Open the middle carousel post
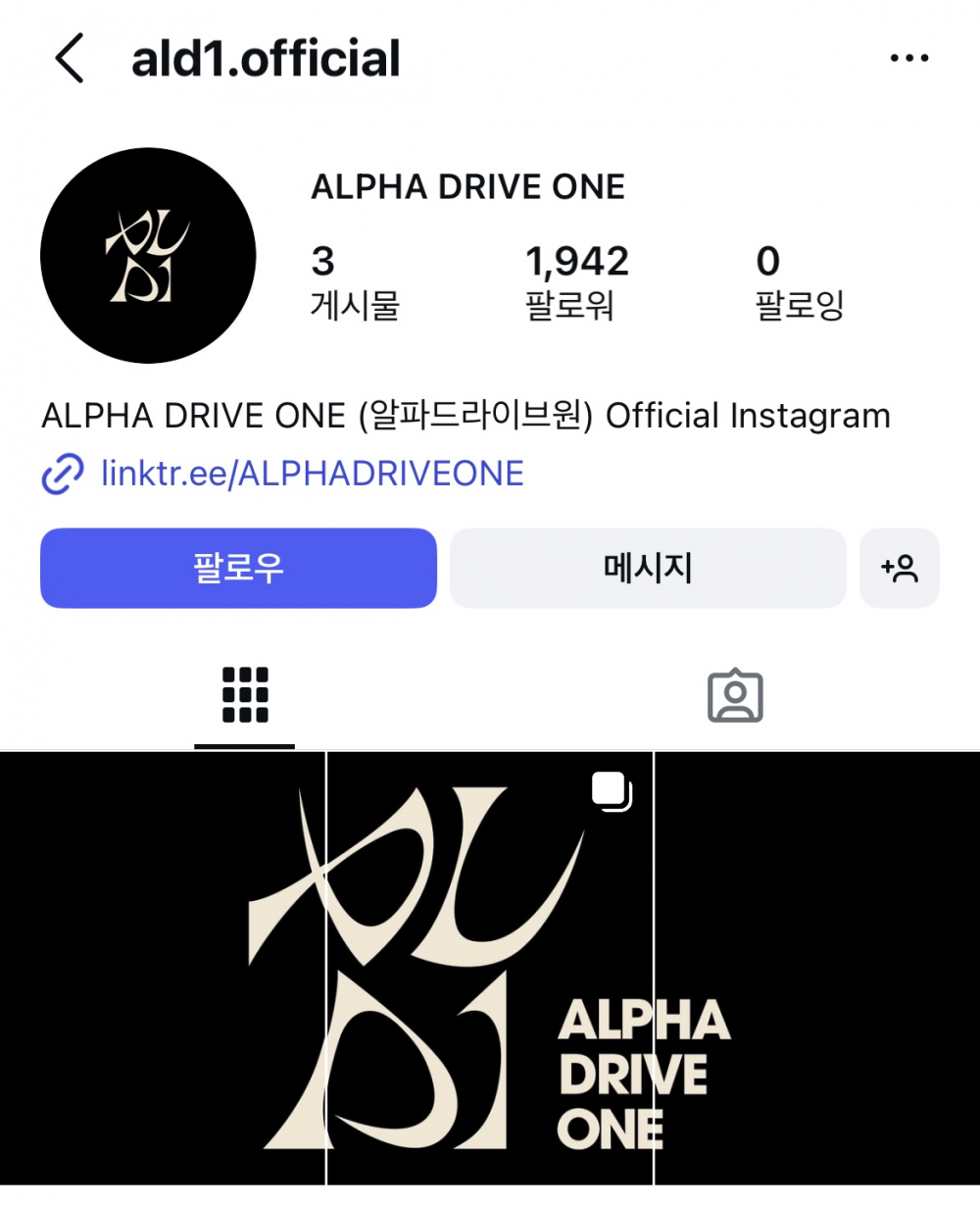The image size is (980, 1206). pos(490,971)
